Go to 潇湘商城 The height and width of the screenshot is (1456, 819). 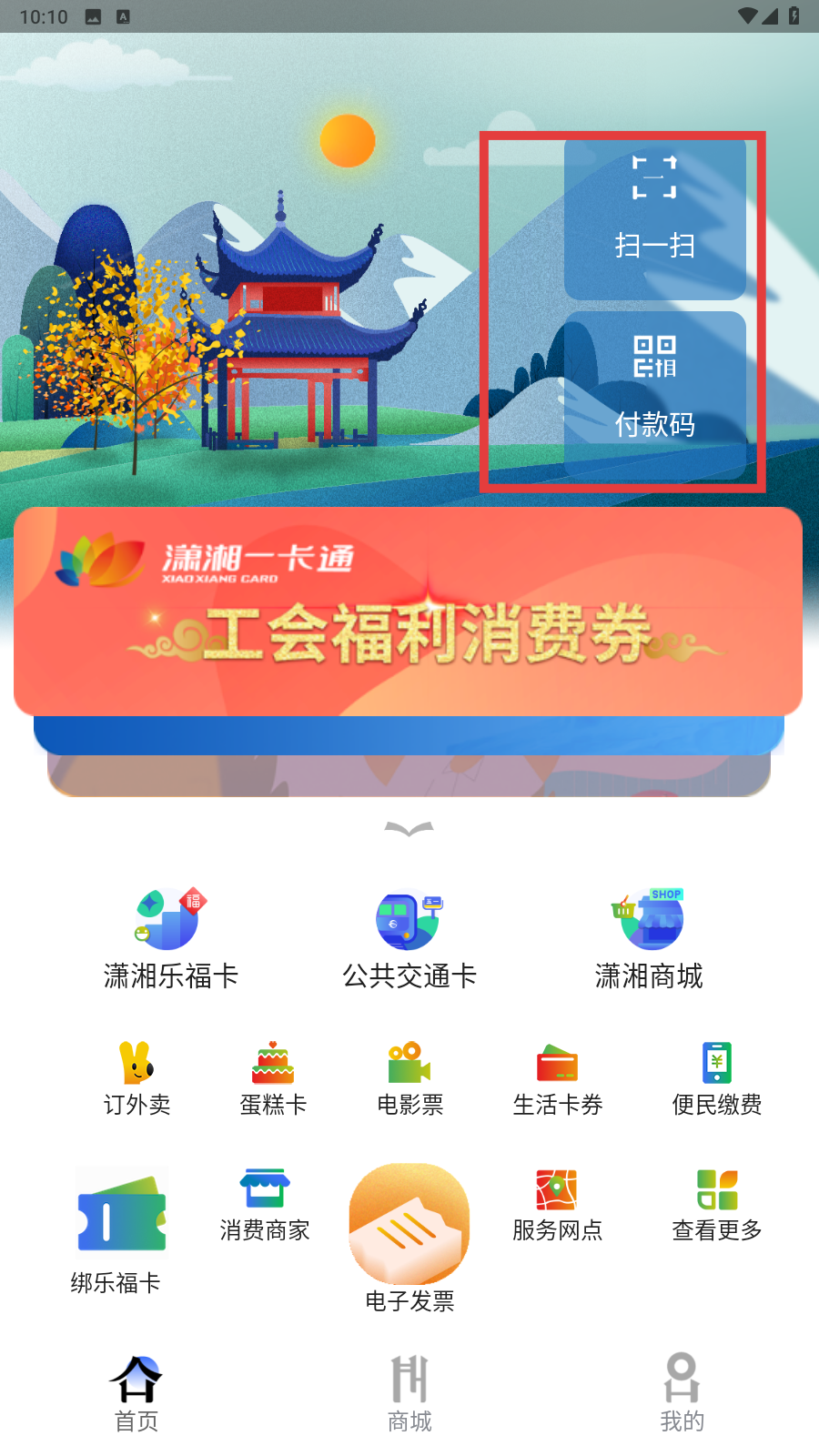coord(649,940)
